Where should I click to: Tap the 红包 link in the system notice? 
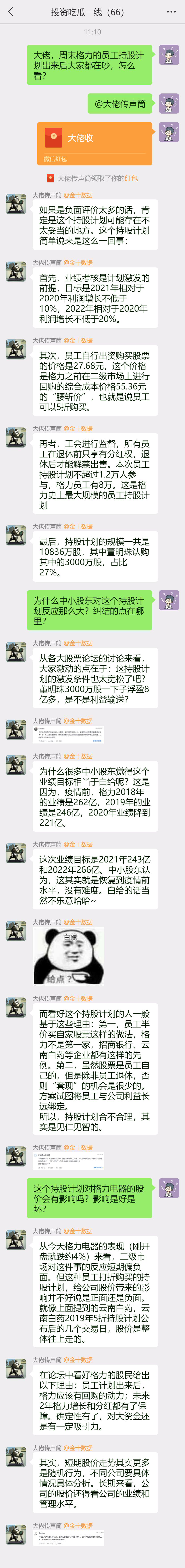(x=131, y=178)
